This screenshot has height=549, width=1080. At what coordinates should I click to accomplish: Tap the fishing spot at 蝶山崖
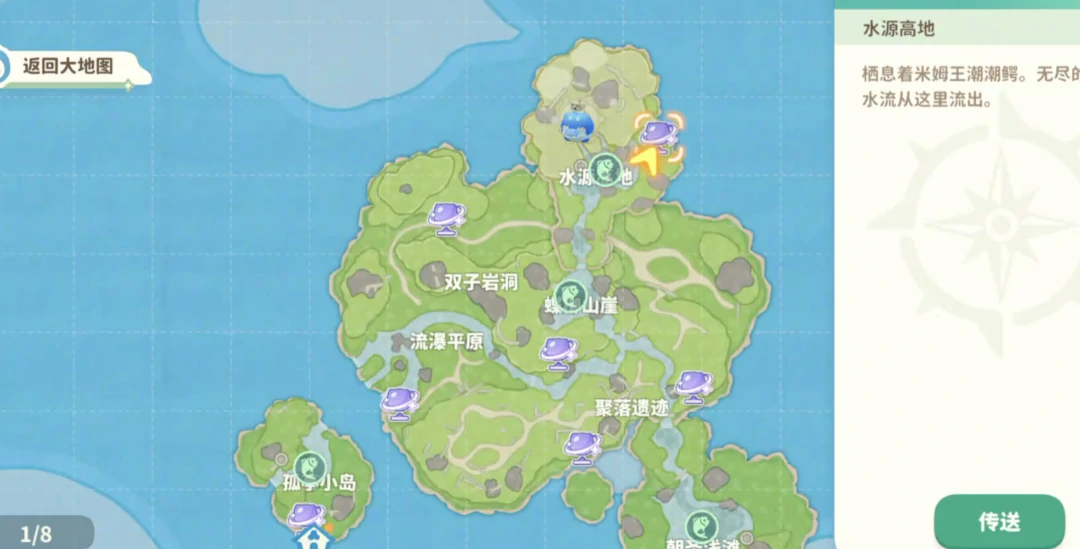571,295
